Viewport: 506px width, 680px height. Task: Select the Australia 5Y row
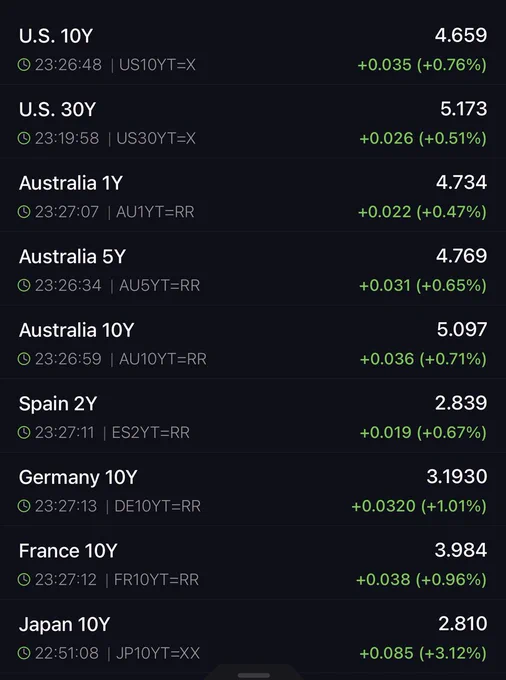tap(253, 269)
